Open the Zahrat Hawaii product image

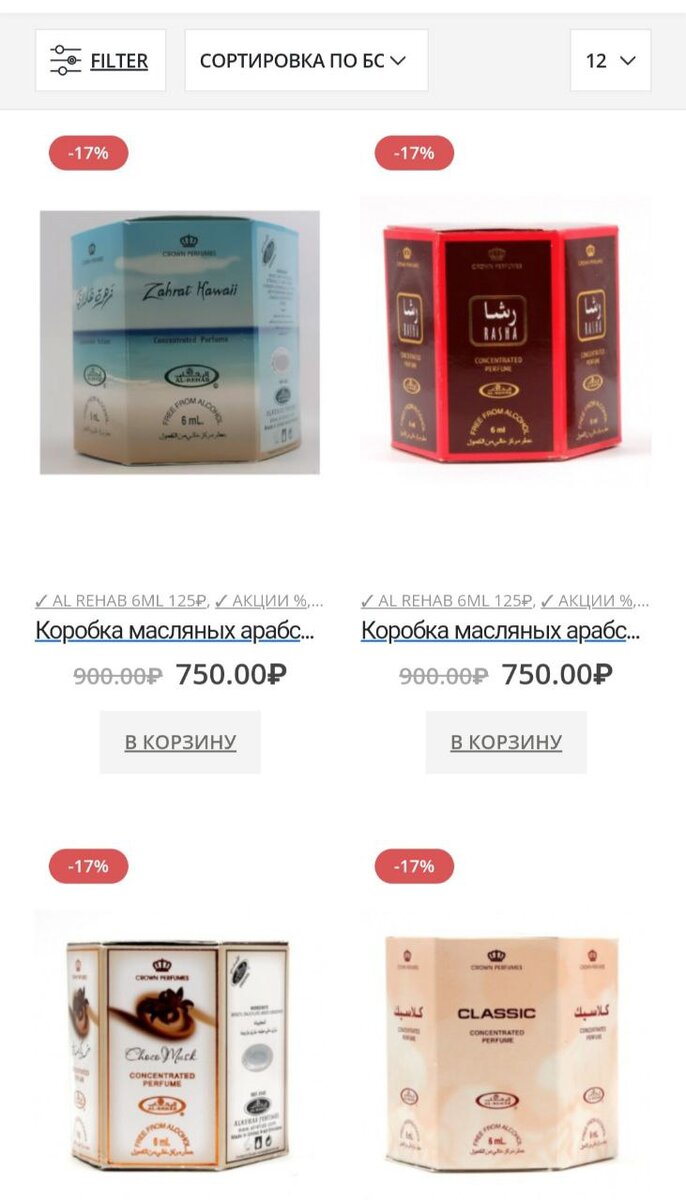180,342
